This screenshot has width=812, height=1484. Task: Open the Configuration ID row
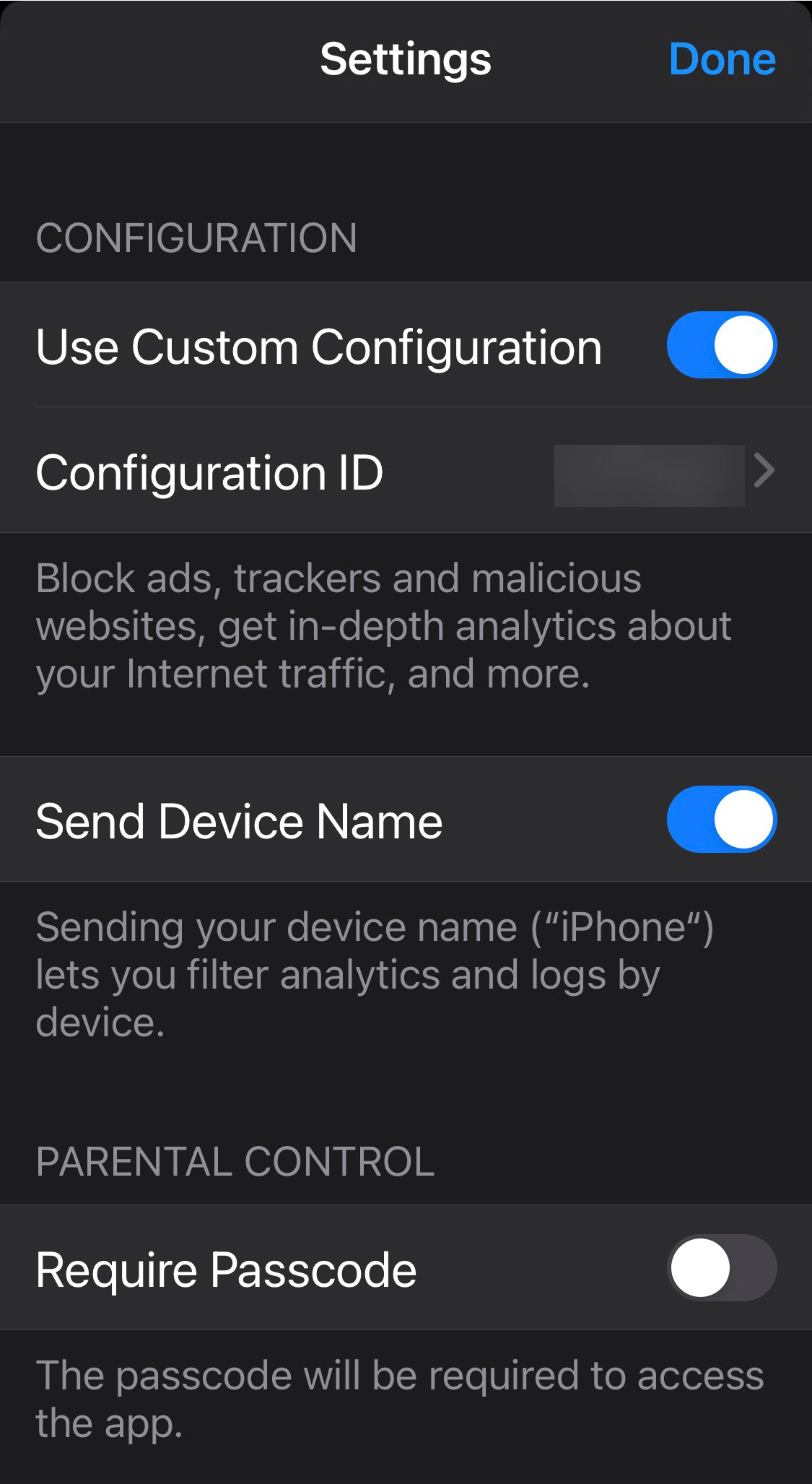click(x=406, y=472)
